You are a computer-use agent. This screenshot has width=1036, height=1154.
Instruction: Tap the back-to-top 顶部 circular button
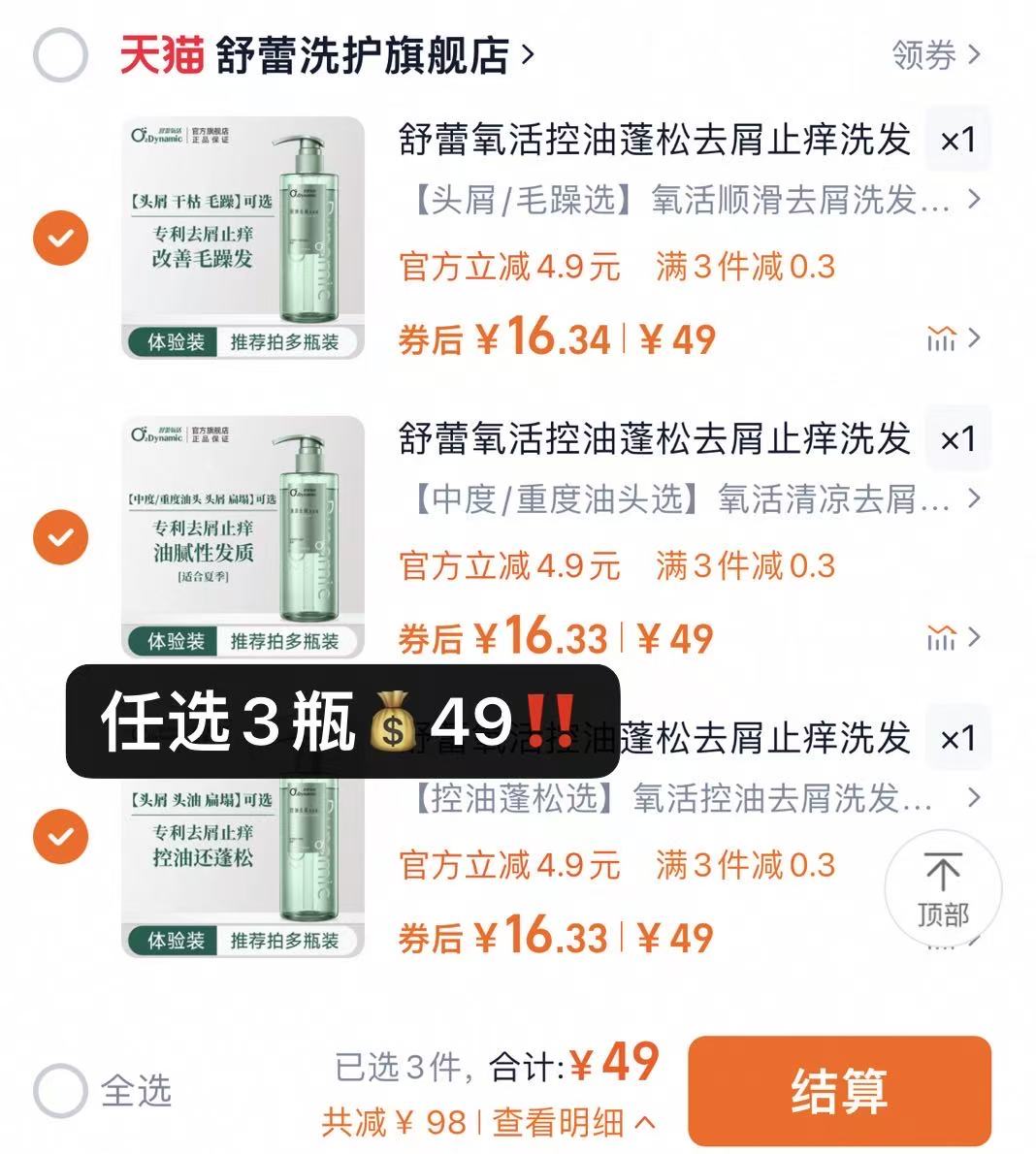point(942,886)
